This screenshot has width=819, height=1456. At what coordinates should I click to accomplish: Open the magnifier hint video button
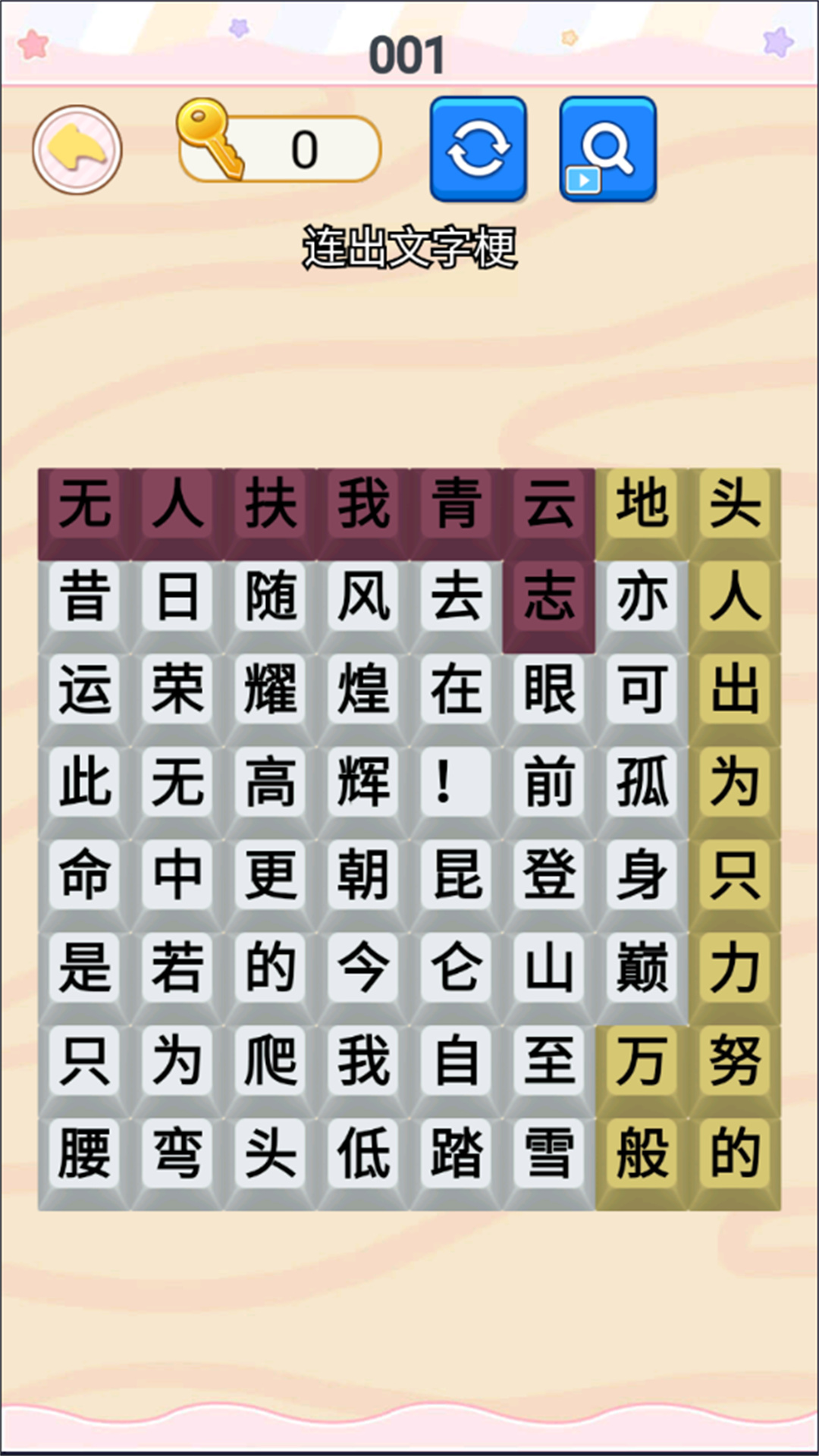[607, 149]
